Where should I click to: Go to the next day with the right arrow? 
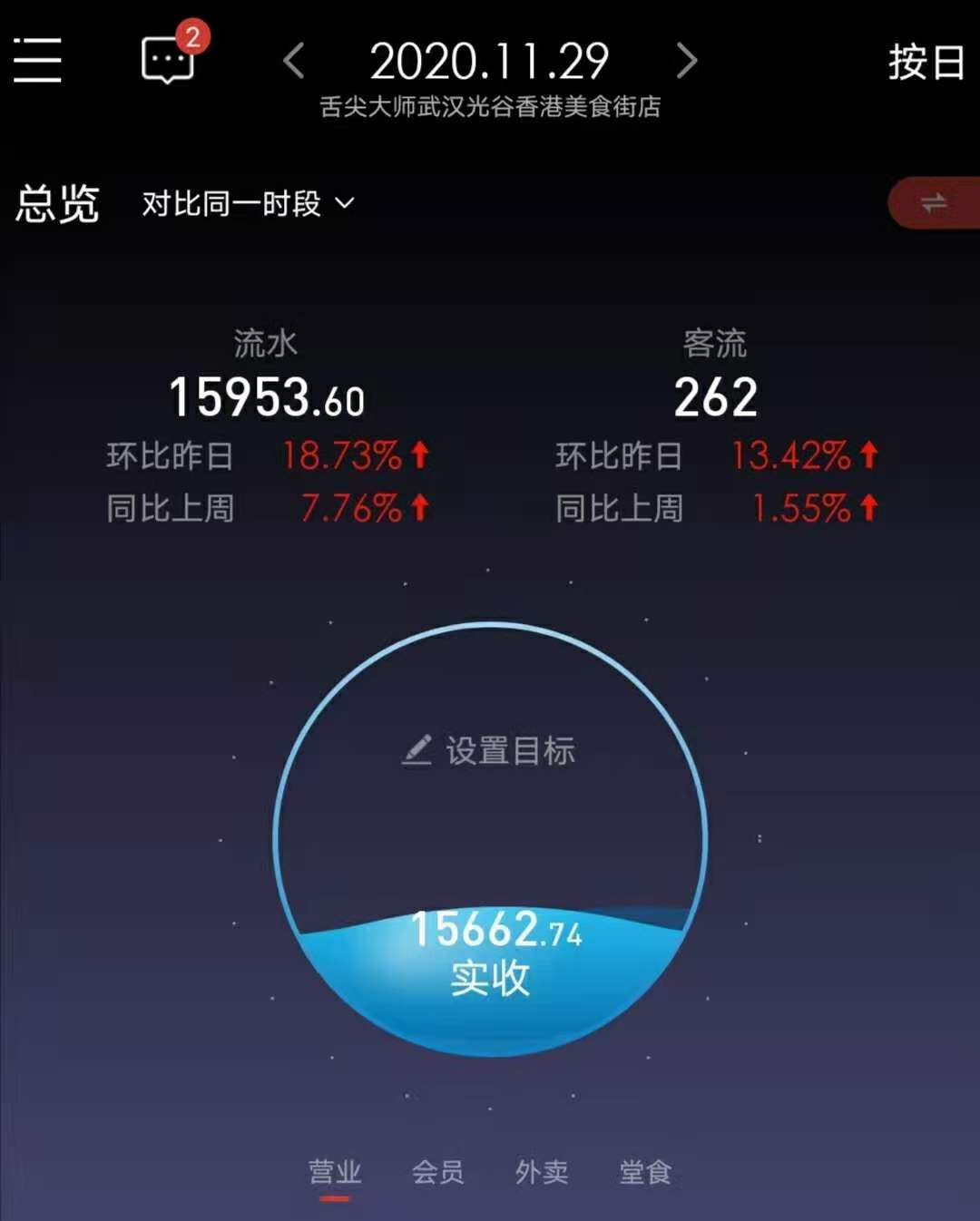[x=687, y=61]
